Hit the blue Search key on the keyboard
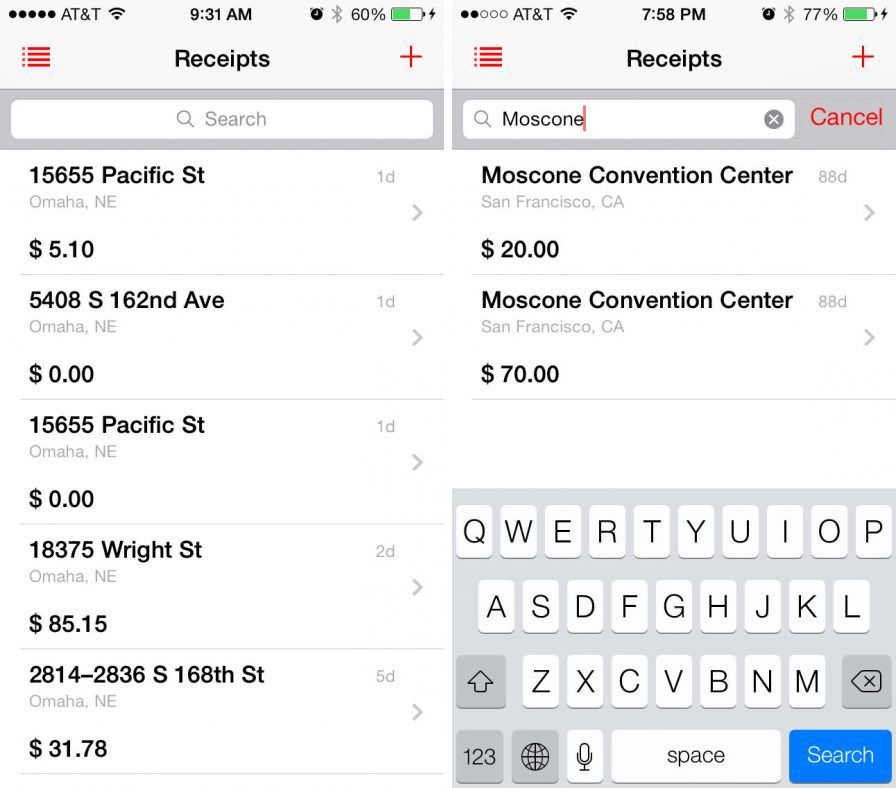This screenshot has height=788, width=896. point(839,755)
